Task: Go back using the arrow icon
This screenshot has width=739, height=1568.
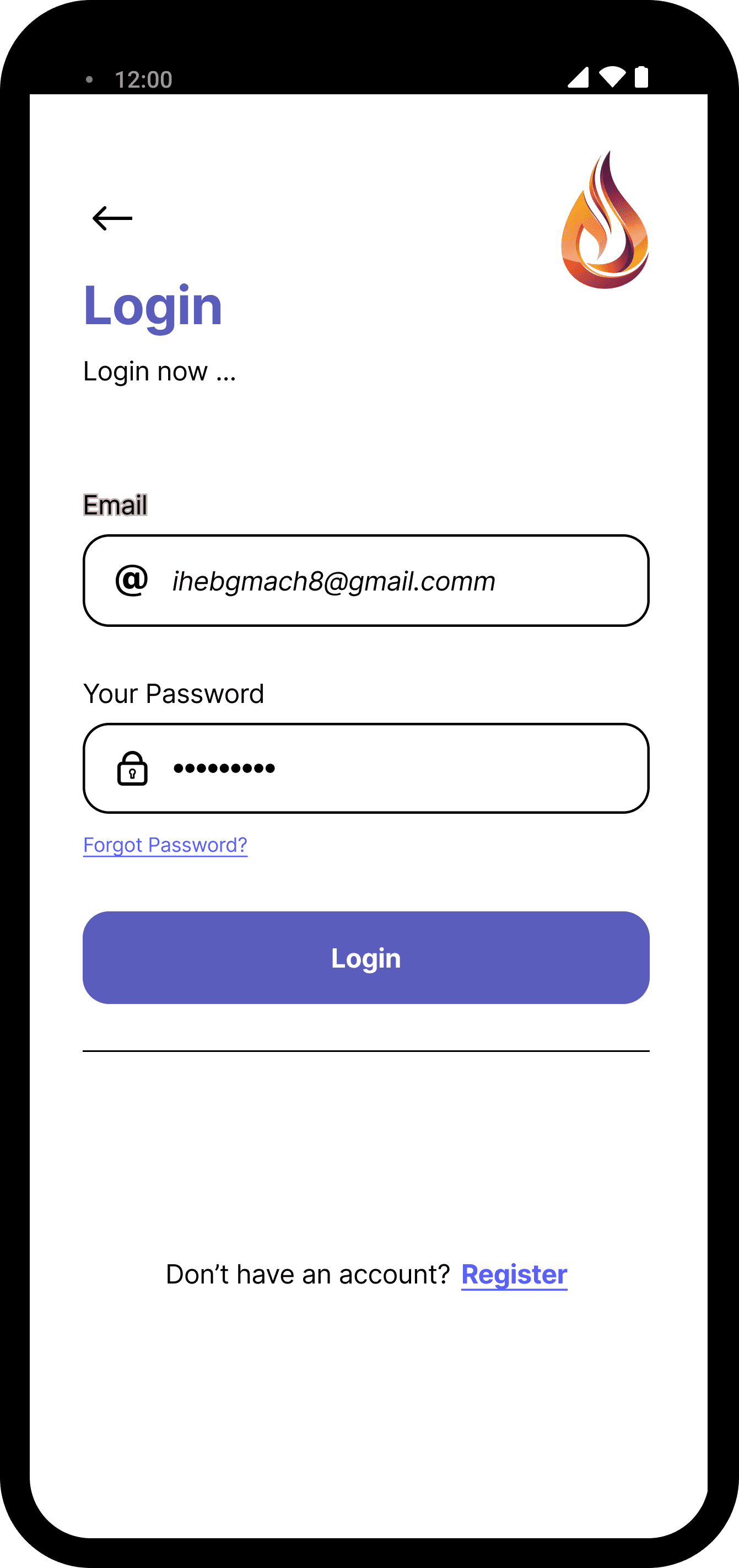Action: [x=112, y=218]
